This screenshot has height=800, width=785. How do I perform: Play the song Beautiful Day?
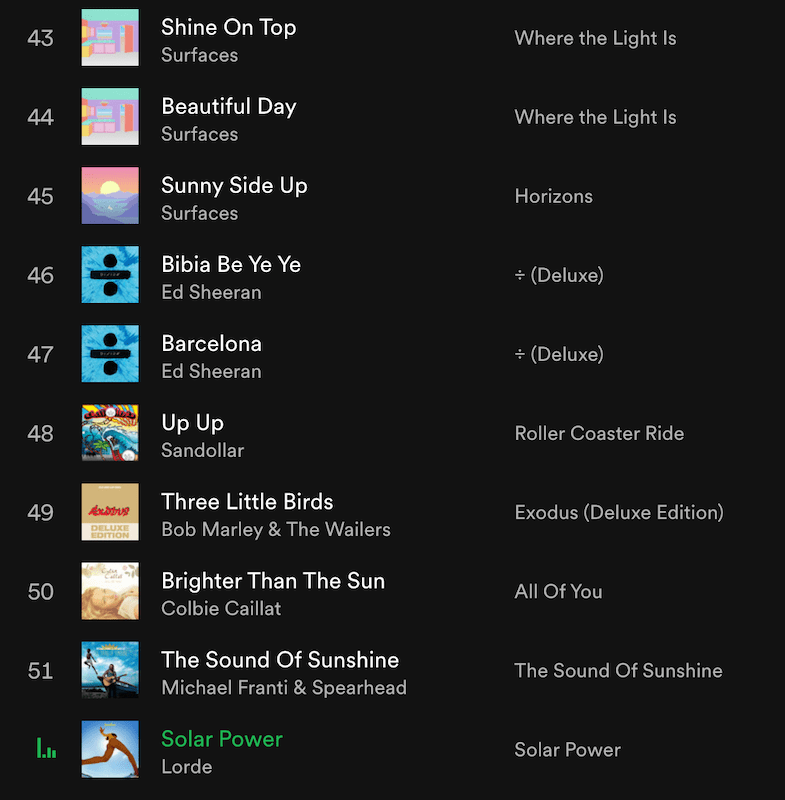[229, 107]
